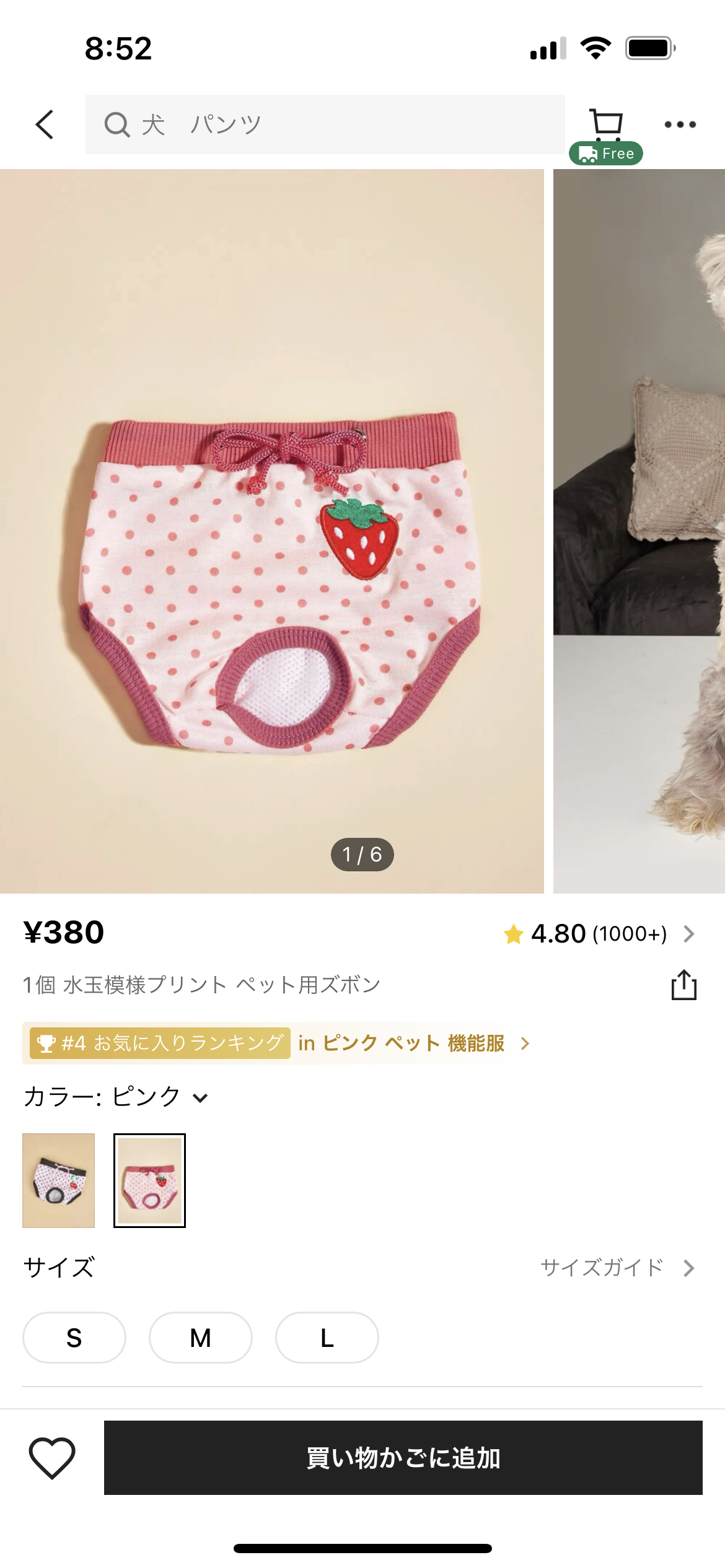Select the pink color variant swatch
This screenshot has width=725, height=1568.
pyautogui.click(x=149, y=1180)
